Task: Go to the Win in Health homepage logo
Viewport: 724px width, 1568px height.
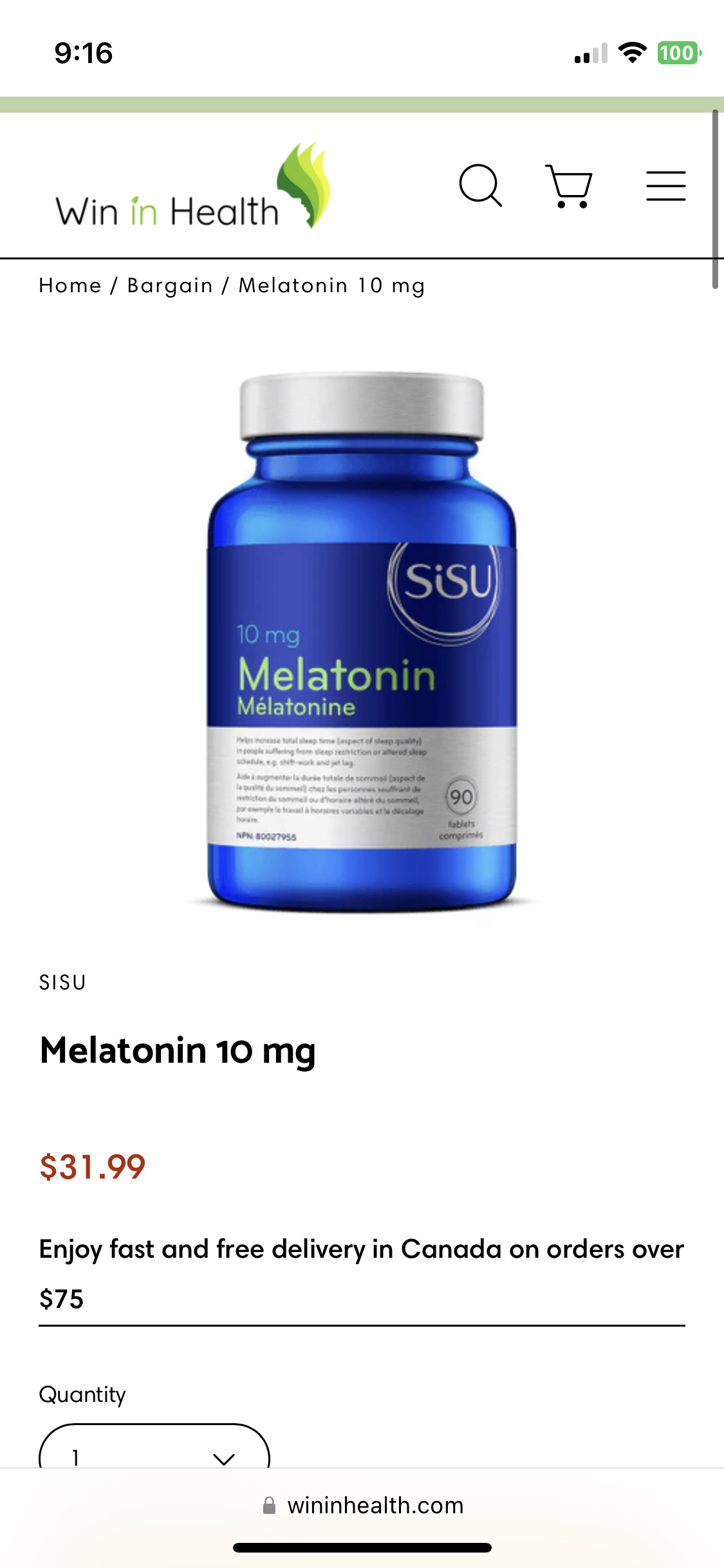Action: (x=192, y=187)
